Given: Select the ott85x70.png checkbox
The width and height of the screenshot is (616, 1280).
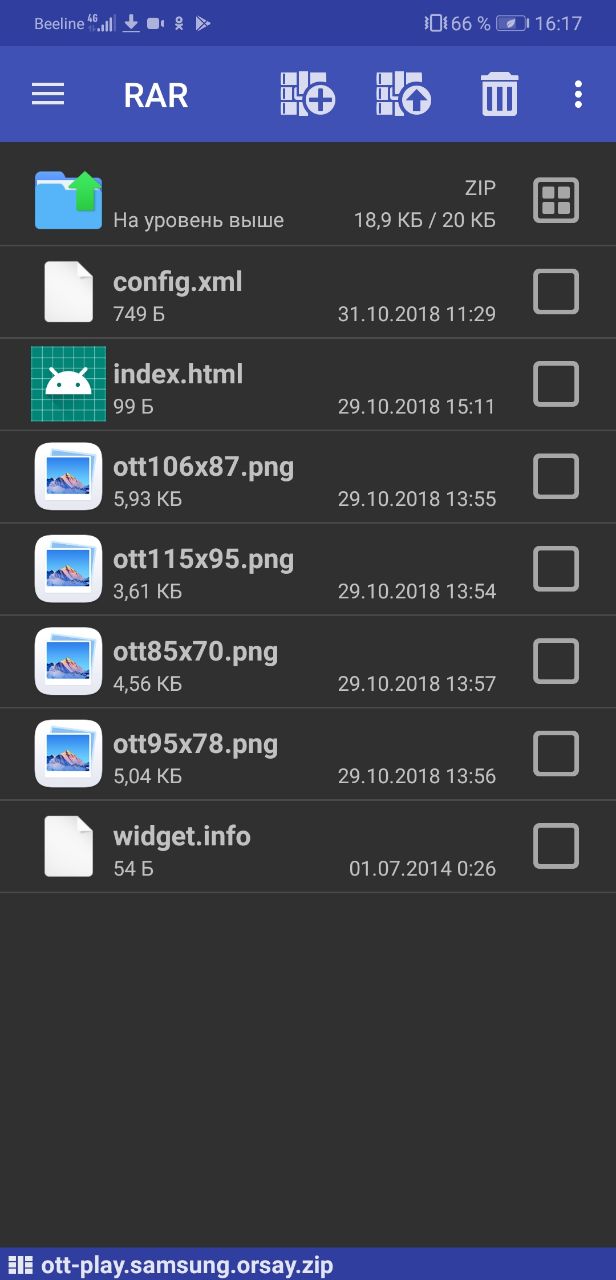Looking at the screenshot, I should (556, 662).
